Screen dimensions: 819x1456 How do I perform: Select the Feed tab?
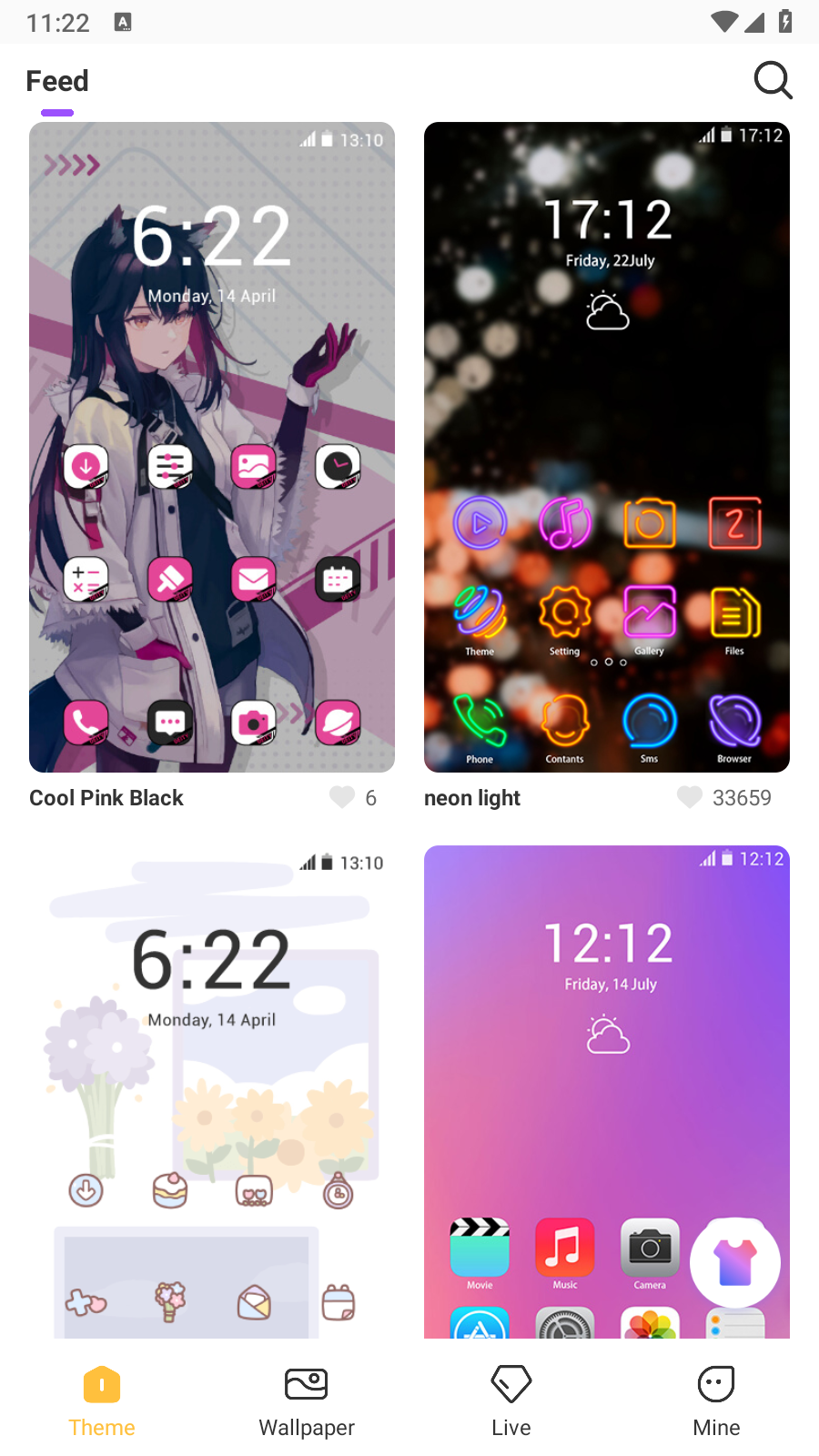coord(57,82)
